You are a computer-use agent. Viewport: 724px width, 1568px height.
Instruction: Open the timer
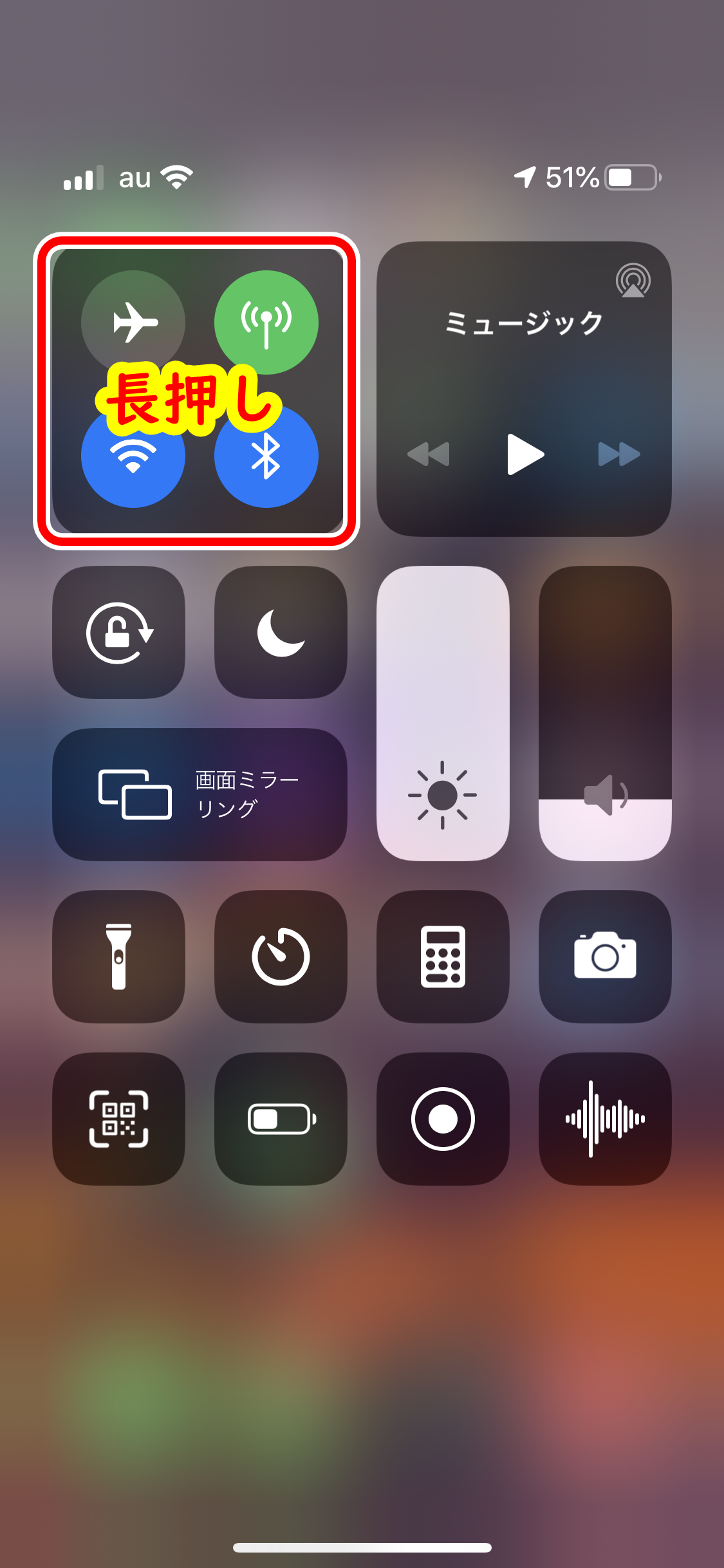(x=281, y=957)
